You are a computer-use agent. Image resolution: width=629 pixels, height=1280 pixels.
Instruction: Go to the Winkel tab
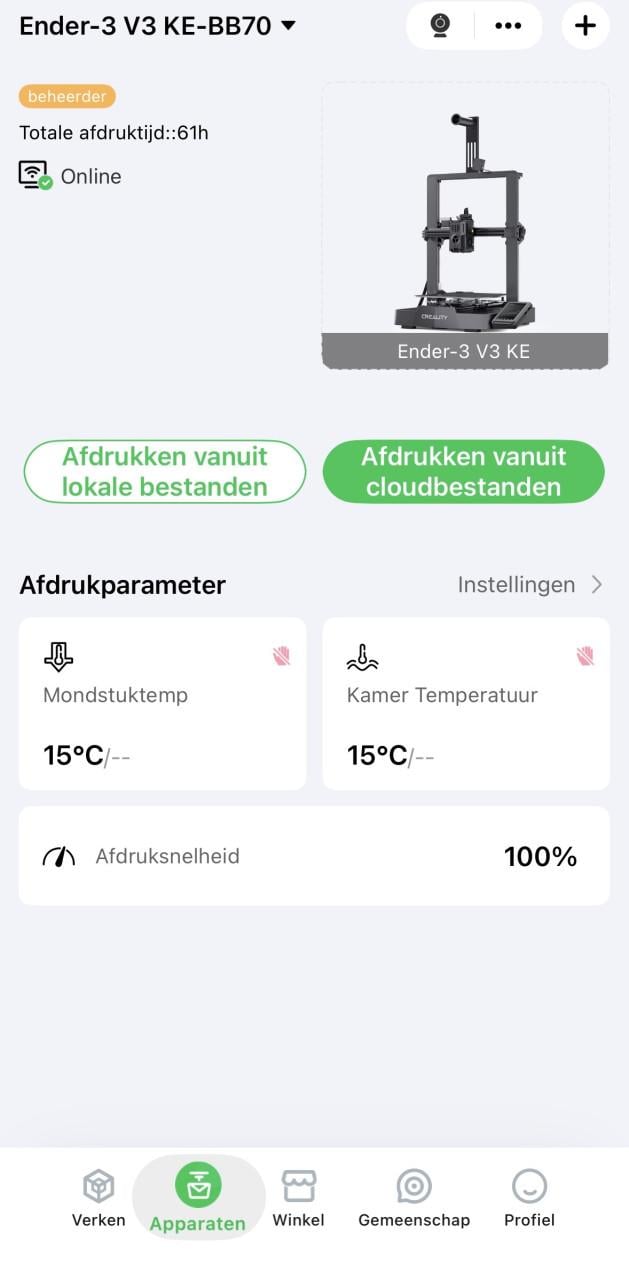[x=298, y=1198]
